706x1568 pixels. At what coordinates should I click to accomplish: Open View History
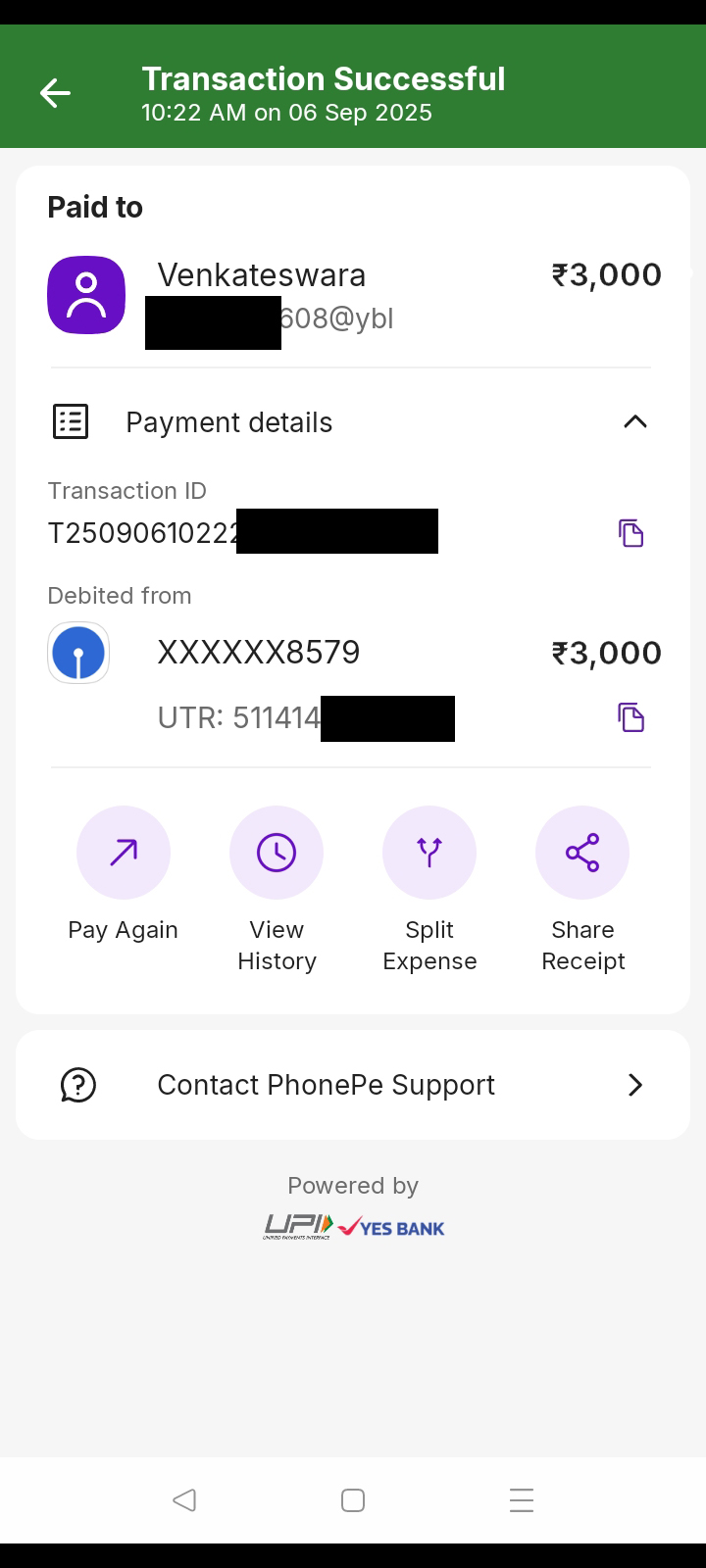(x=277, y=853)
